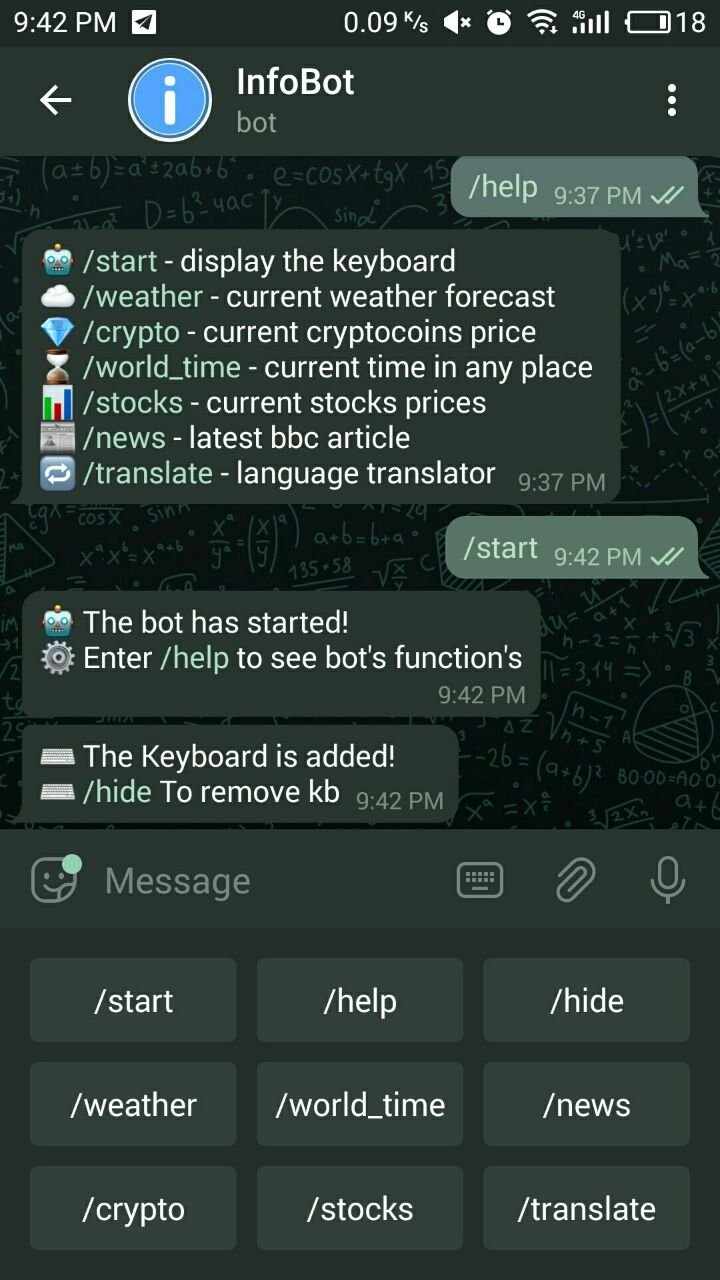This screenshot has height=1280, width=720.
Task: Open the InfoBot profile header
Action: pos(295,99)
